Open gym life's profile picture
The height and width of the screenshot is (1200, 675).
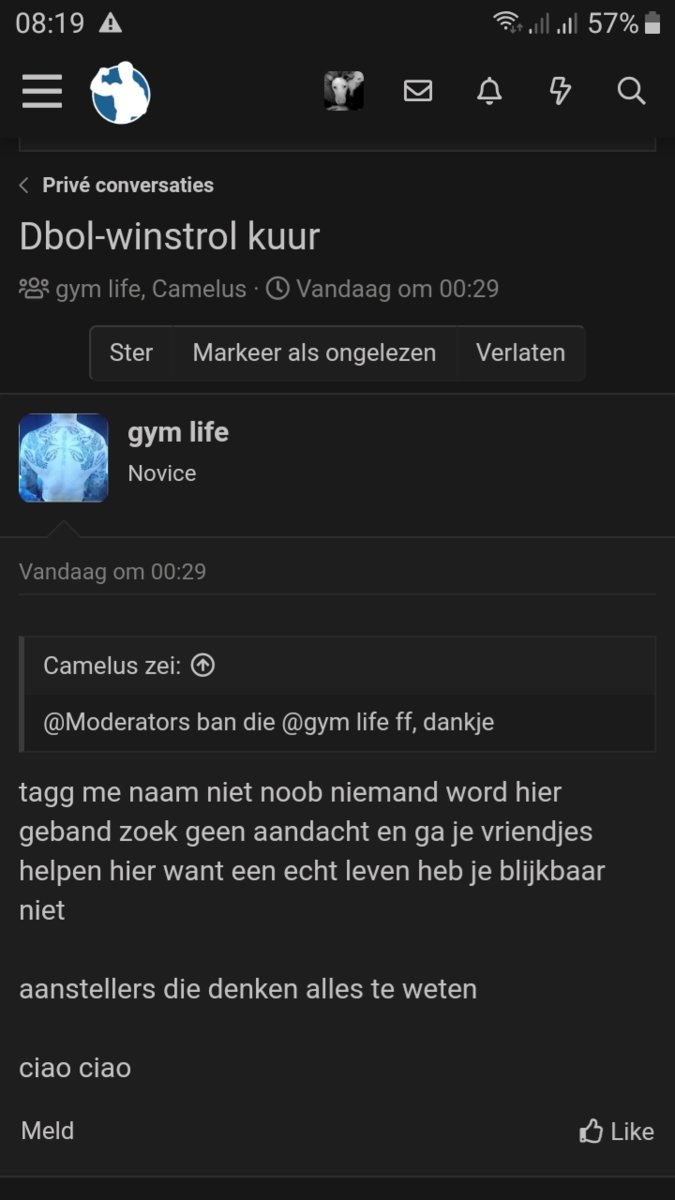click(x=64, y=458)
